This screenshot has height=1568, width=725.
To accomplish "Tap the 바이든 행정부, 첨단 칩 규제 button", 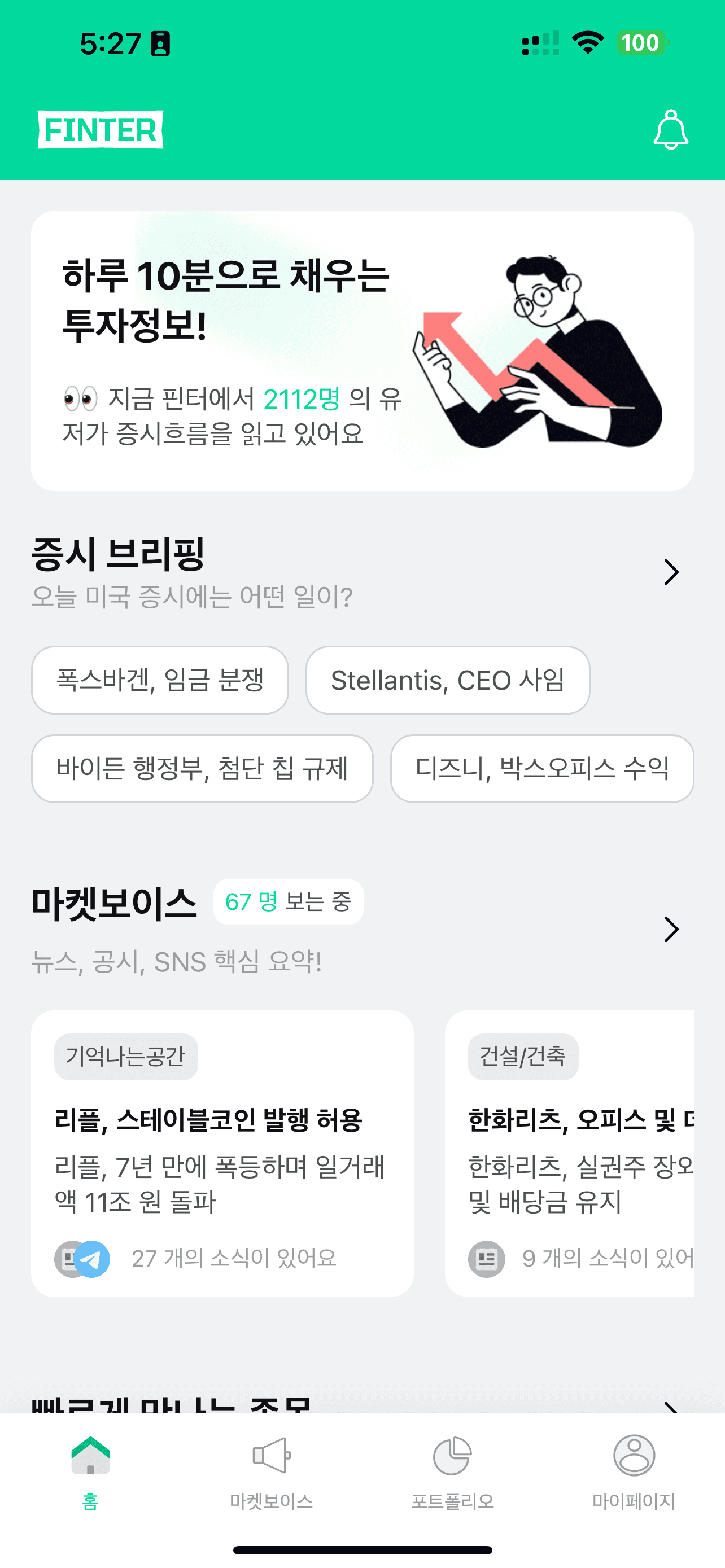I will coord(203,769).
